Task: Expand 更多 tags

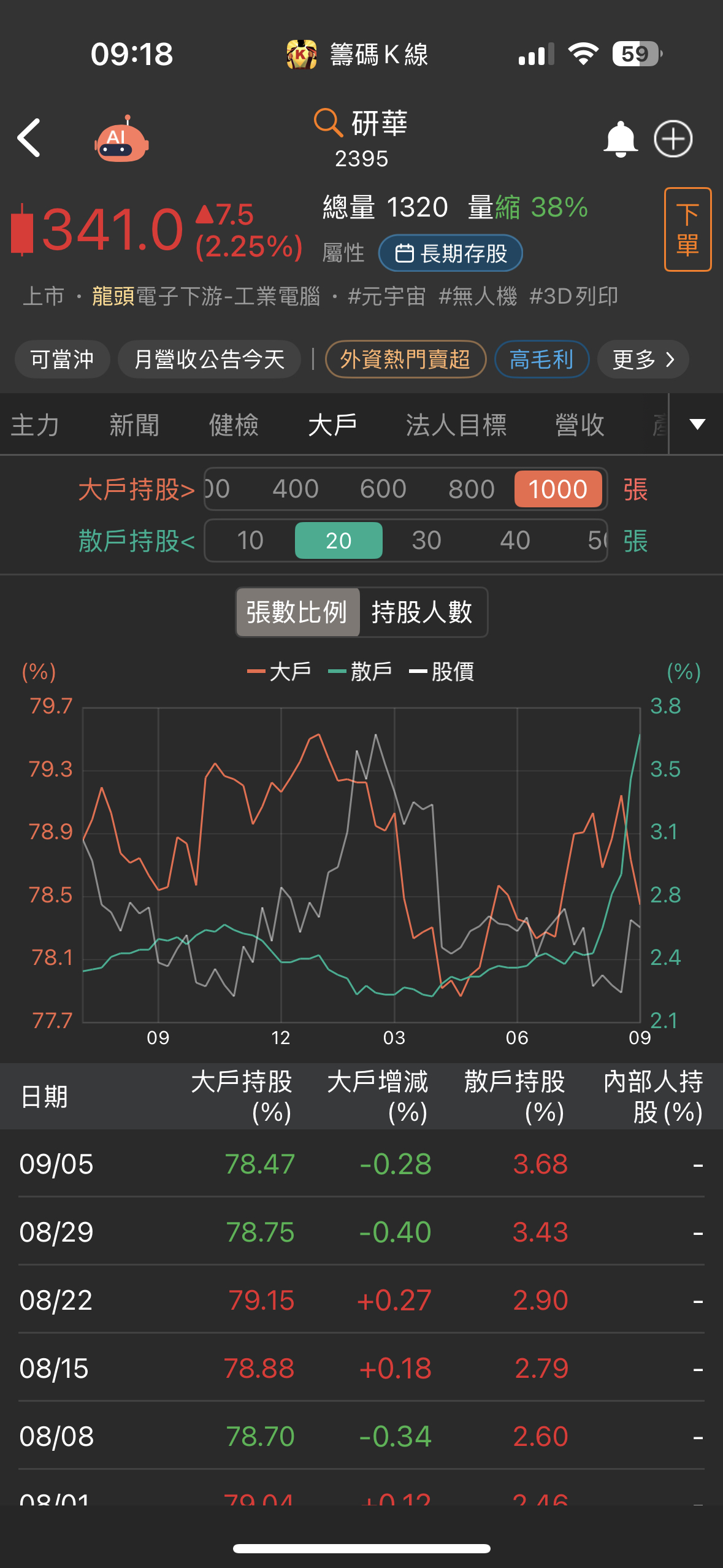Action: 643,359
